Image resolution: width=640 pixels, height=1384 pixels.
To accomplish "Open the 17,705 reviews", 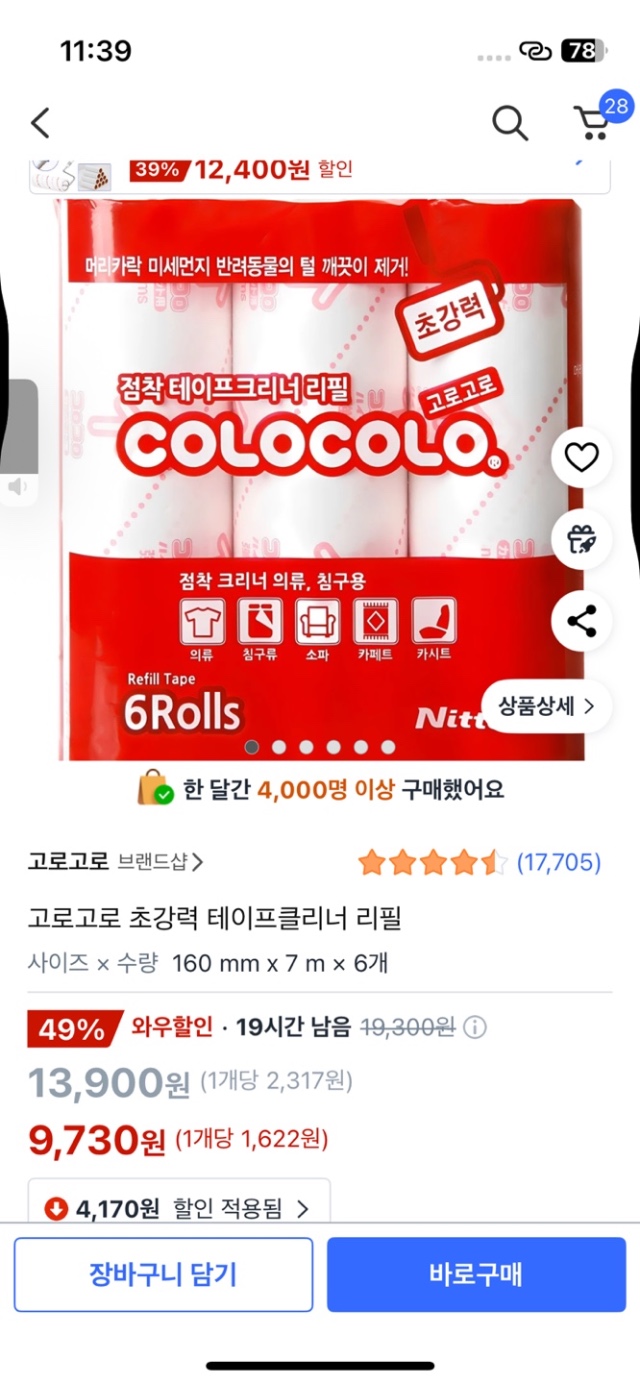I will pyautogui.click(x=557, y=862).
